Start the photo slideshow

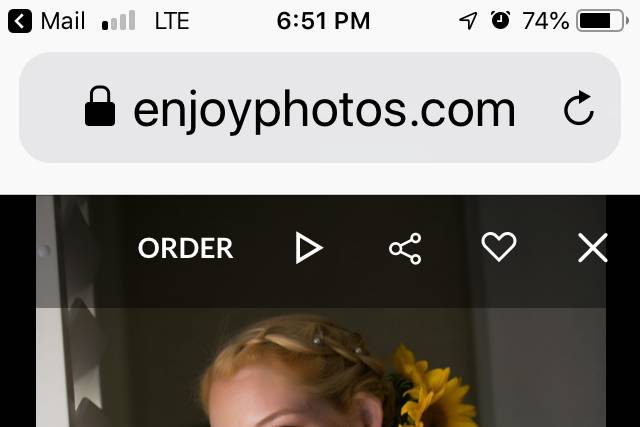click(309, 248)
